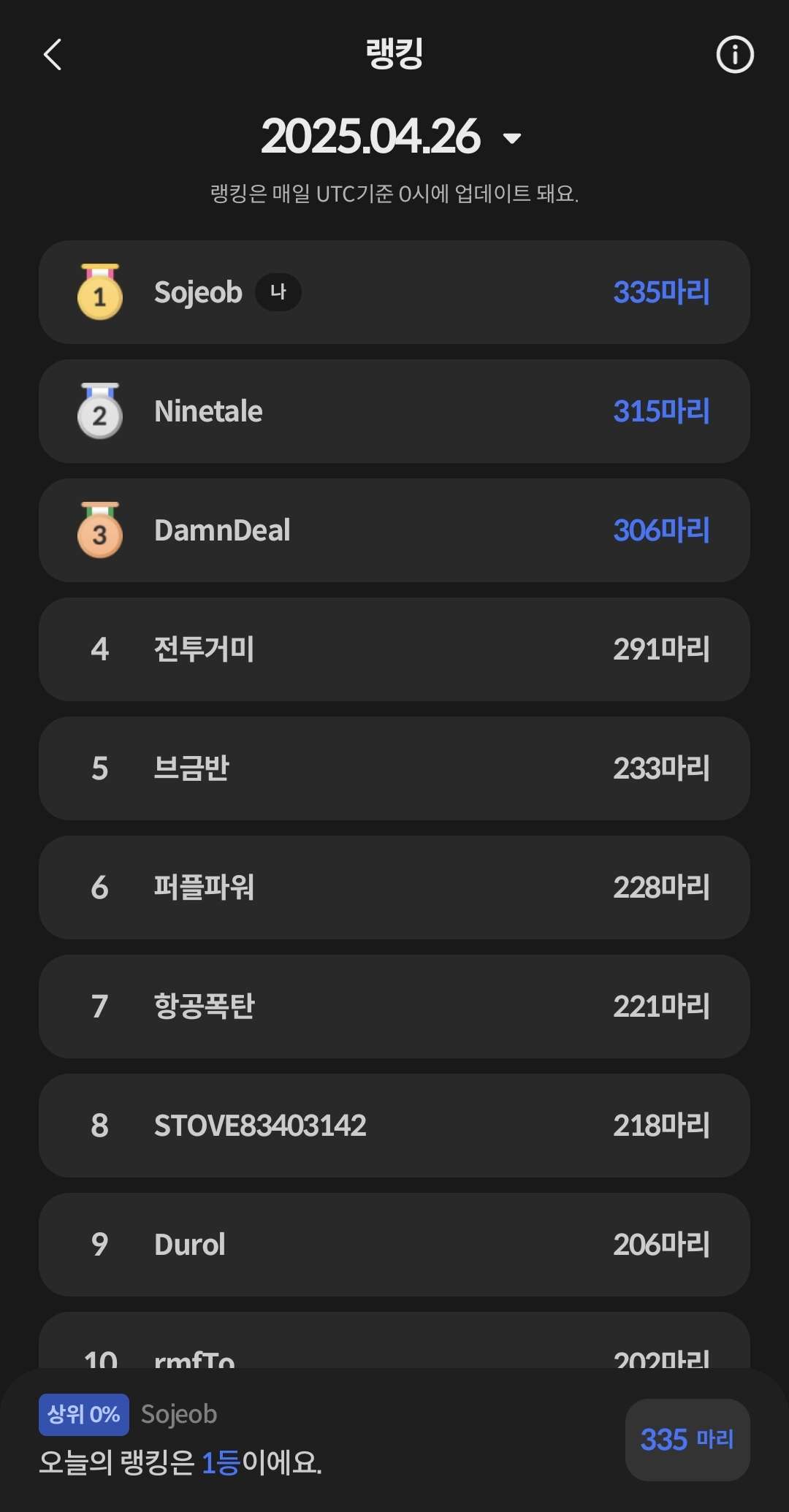
Task: Open the ranking info icon
Action: [x=734, y=55]
